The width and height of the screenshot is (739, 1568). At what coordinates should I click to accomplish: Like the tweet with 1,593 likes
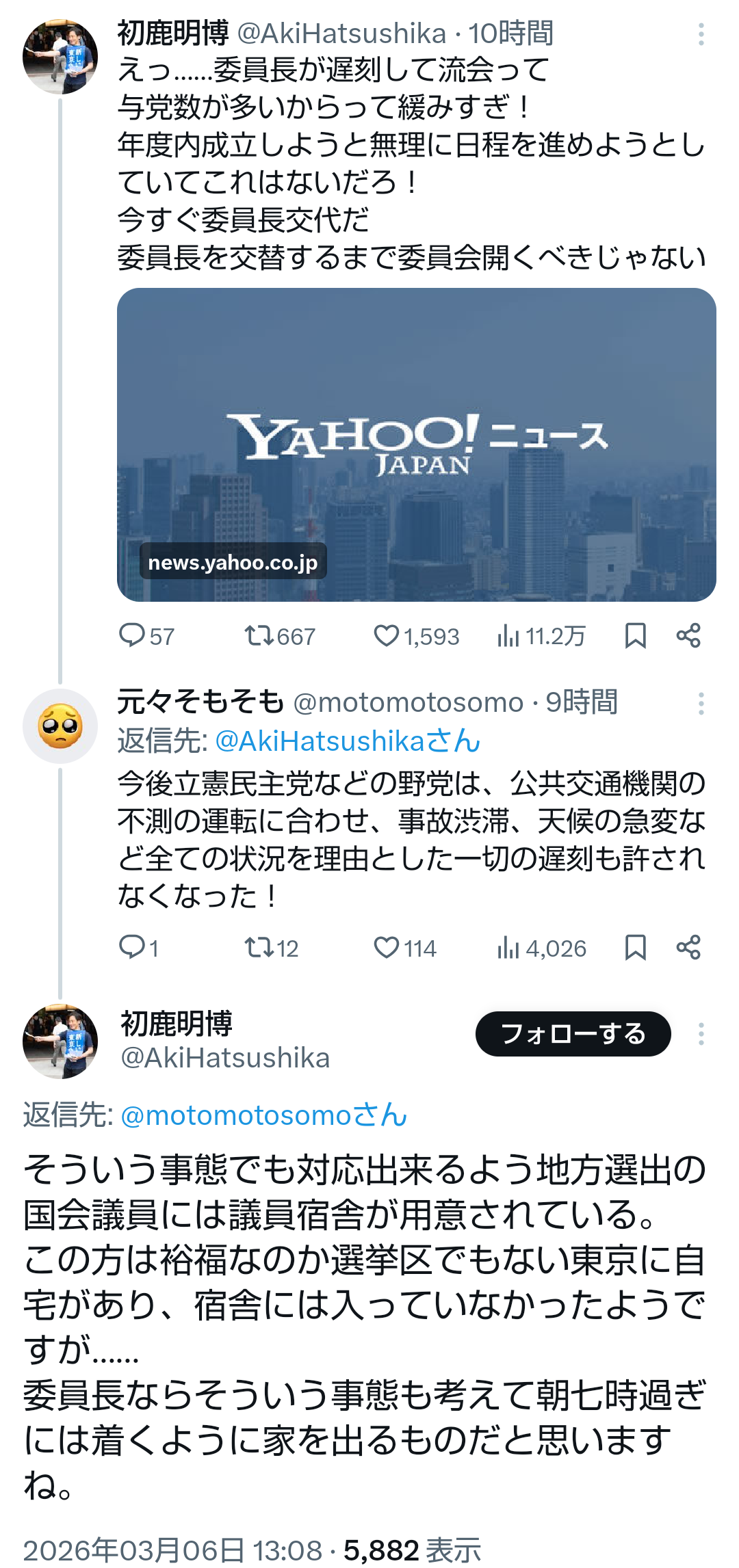coord(386,635)
